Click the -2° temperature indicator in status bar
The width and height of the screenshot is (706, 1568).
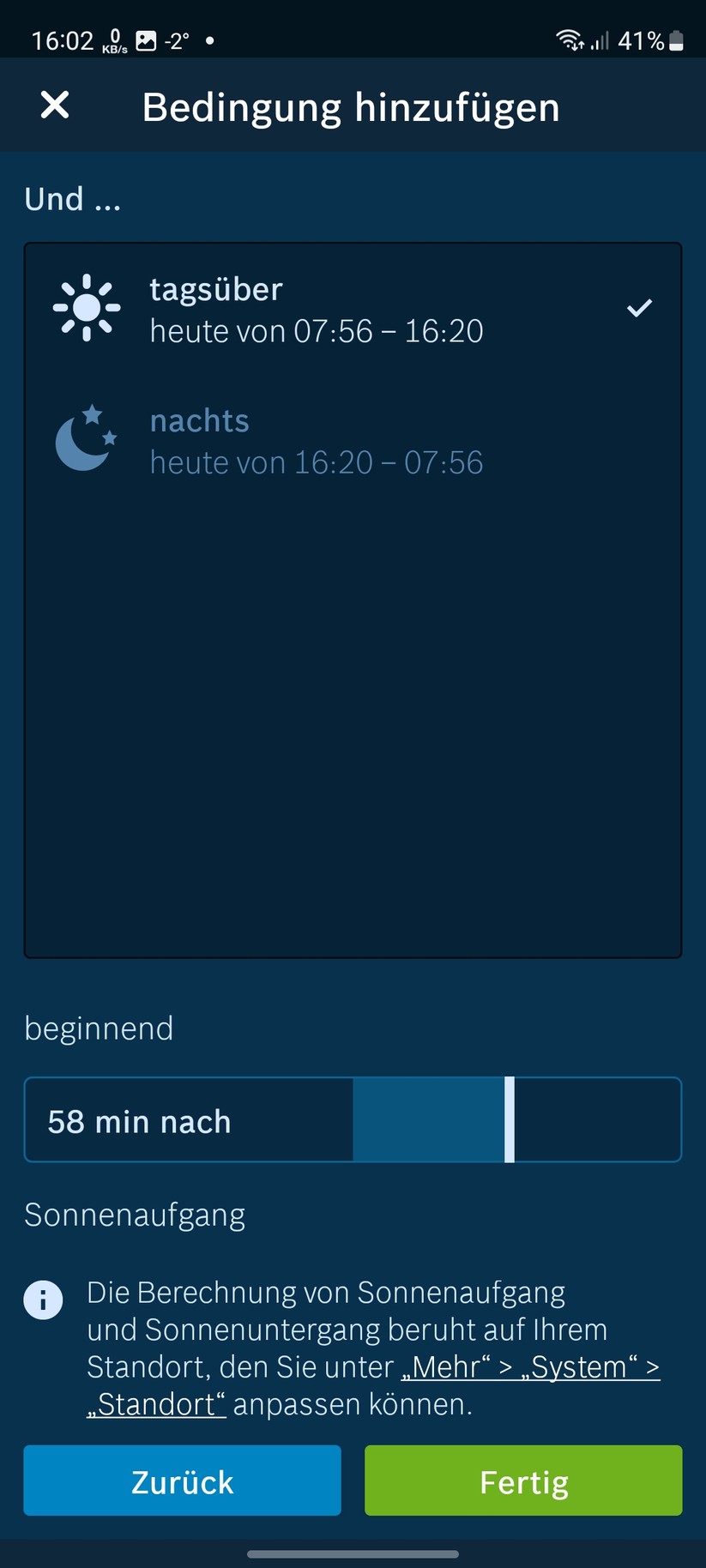pos(178,39)
